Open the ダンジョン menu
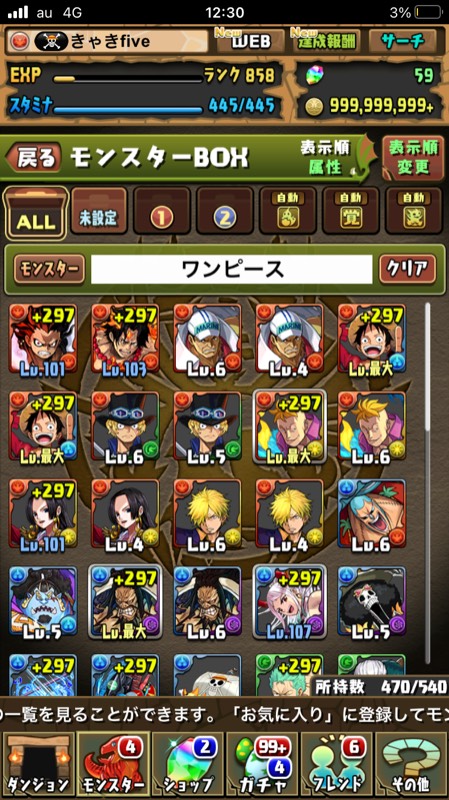This screenshot has height=800, width=449. coord(39,764)
